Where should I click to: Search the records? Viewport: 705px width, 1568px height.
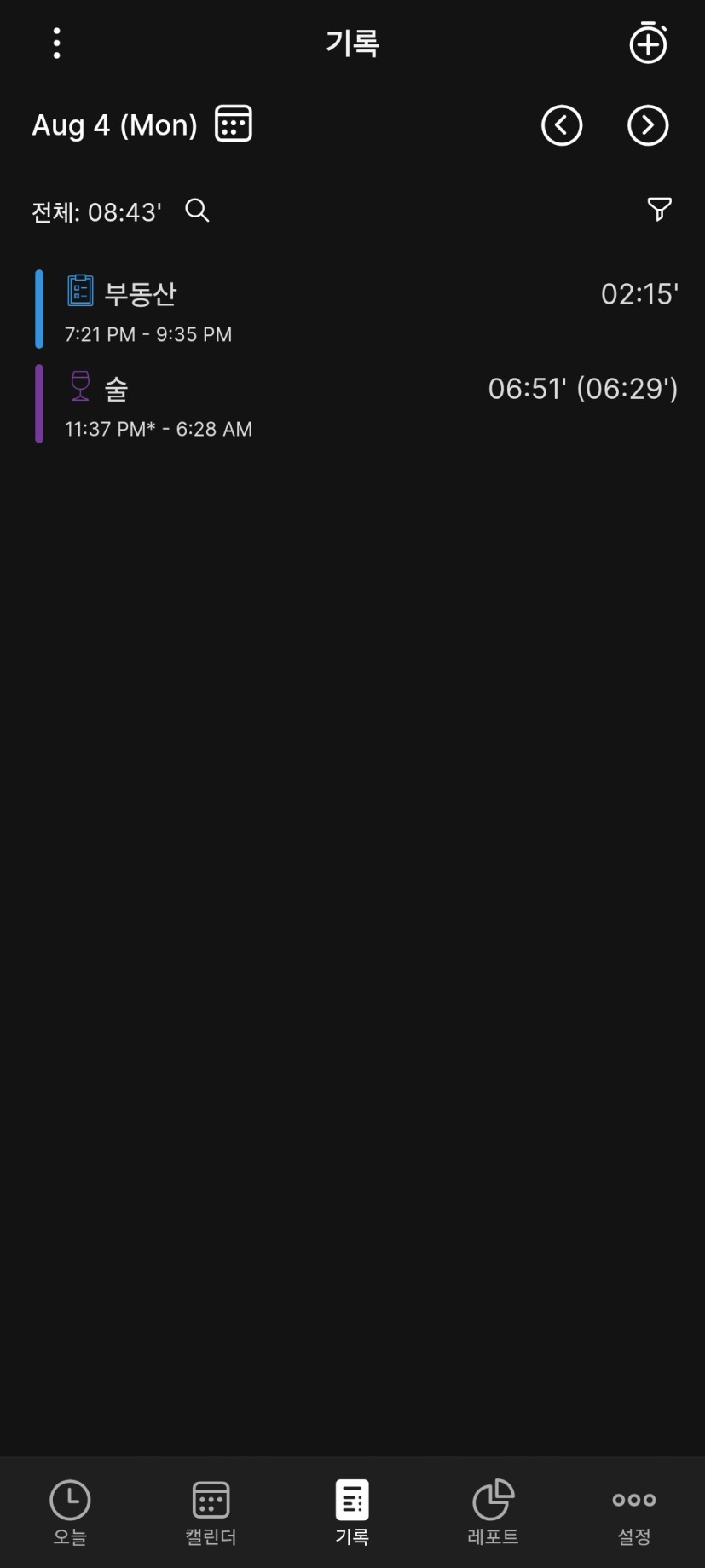pyautogui.click(x=197, y=210)
